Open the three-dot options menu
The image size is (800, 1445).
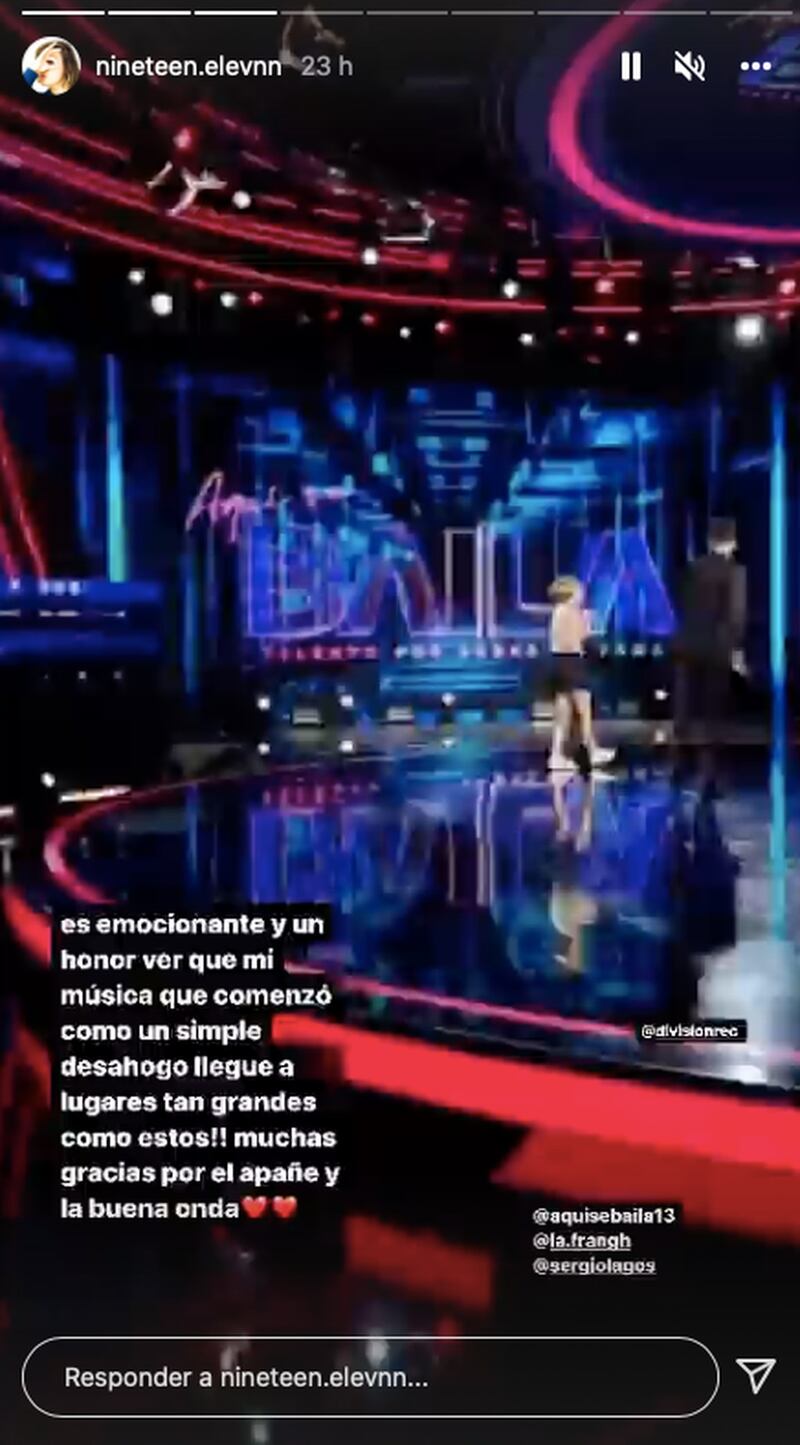pyautogui.click(x=755, y=67)
